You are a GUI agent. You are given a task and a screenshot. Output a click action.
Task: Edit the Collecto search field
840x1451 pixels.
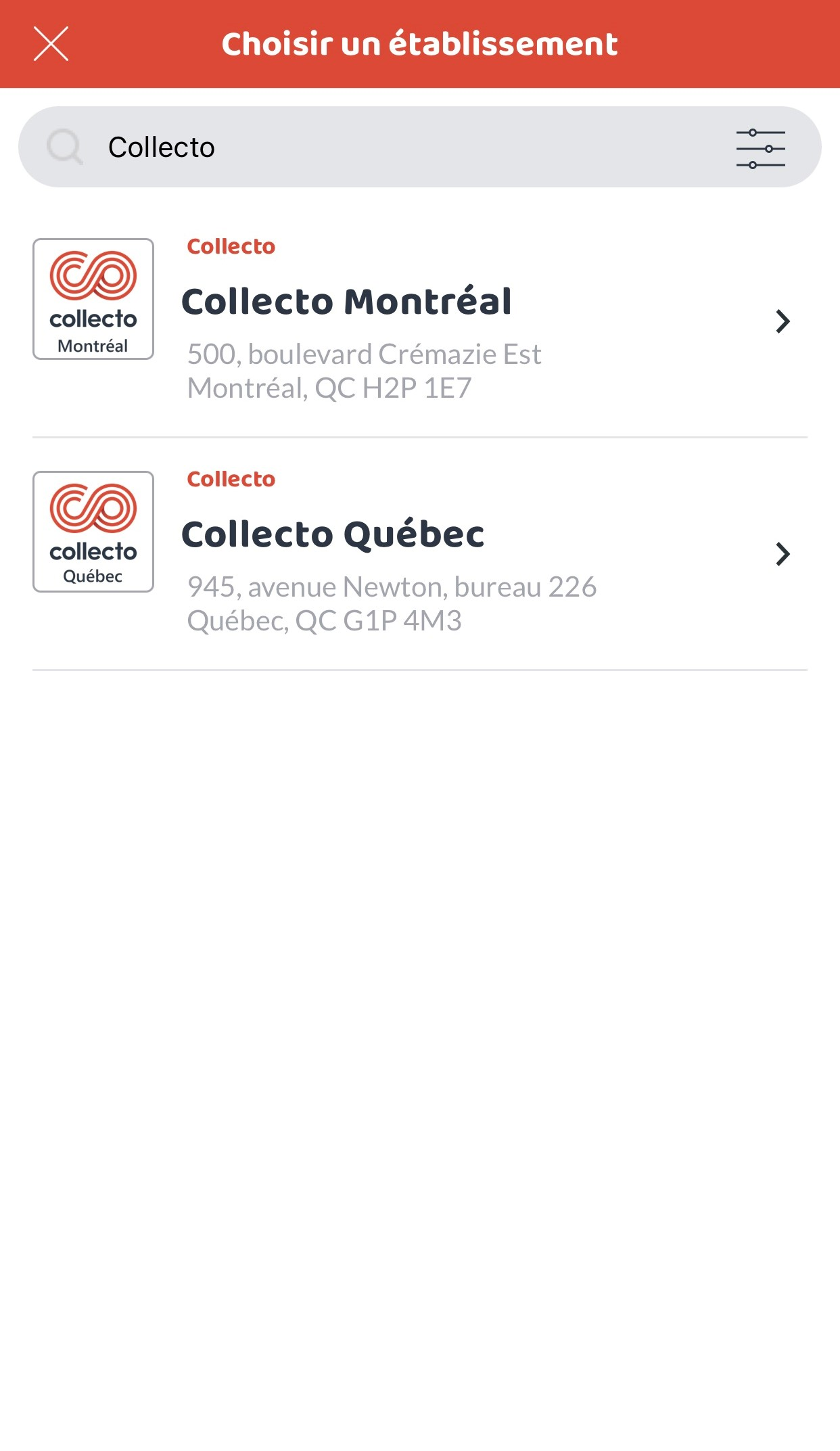pos(406,147)
